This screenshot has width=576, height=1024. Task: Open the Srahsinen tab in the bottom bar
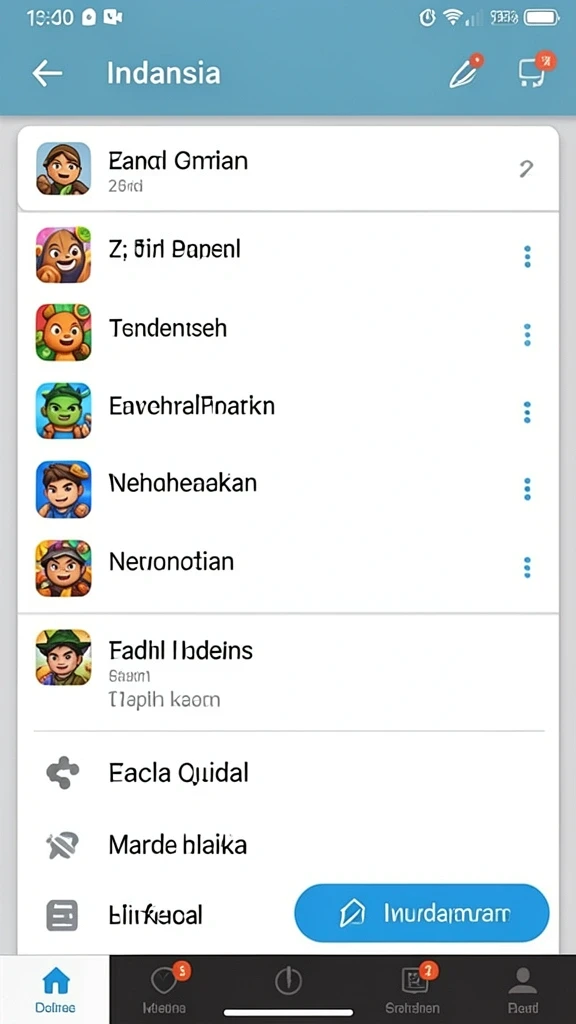(411, 989)
